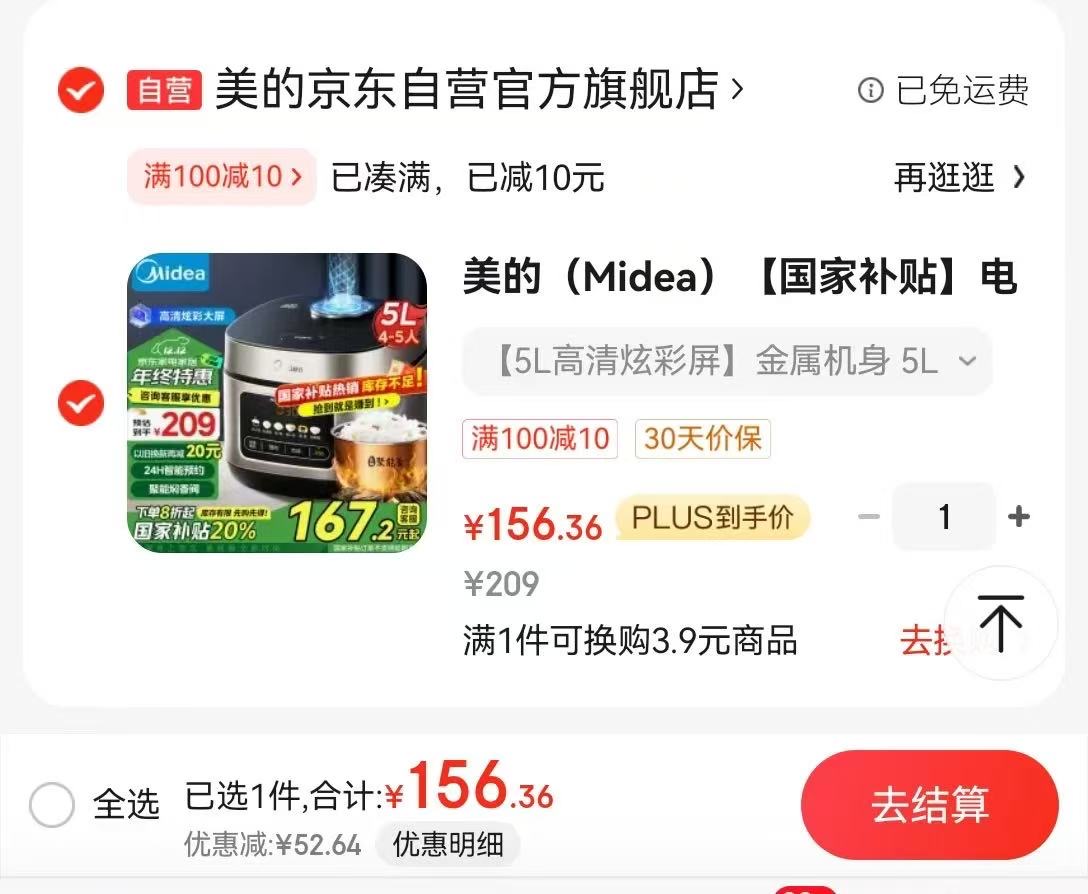Increase the quantity with the plus button
This screenshot has height=894, width=1088.
1018,517
